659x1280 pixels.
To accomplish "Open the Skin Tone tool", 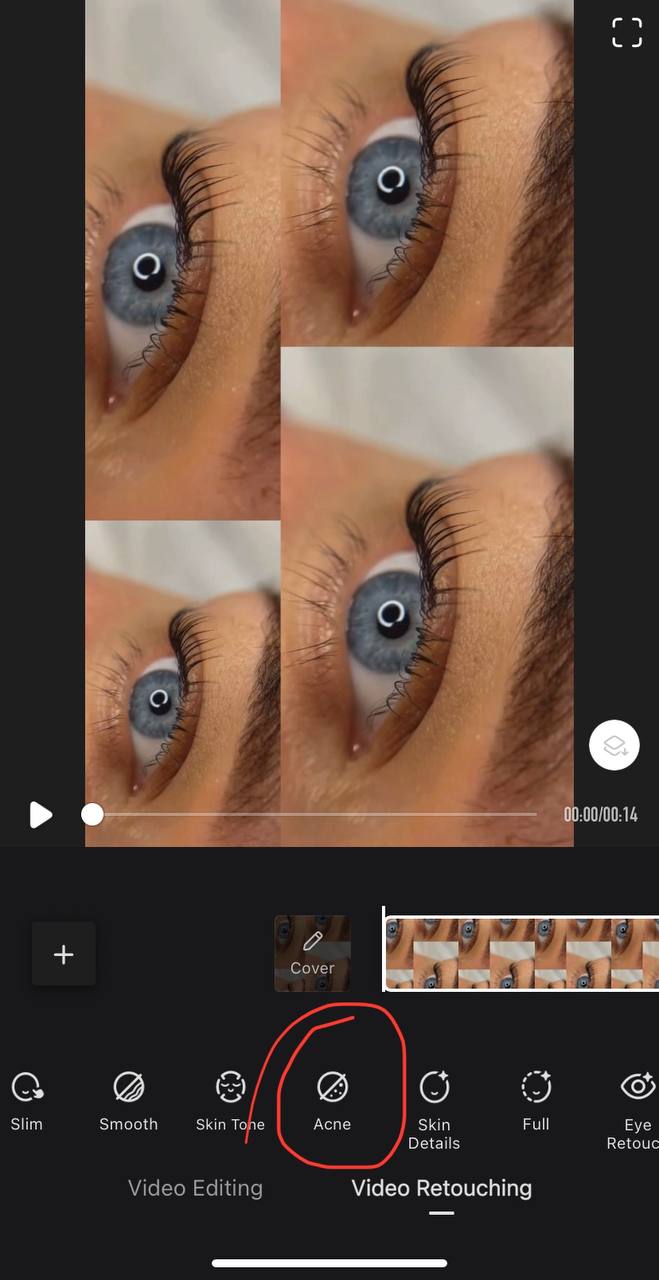I will (x=230, y=1101).
